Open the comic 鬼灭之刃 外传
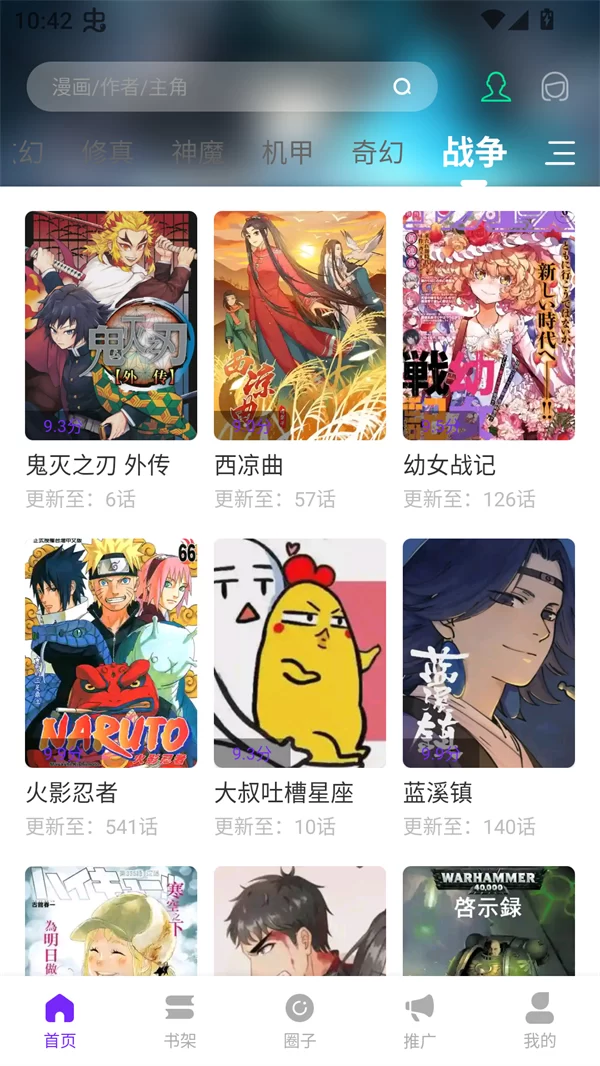Screen dimensions: 600x1066 click(111, 326)
